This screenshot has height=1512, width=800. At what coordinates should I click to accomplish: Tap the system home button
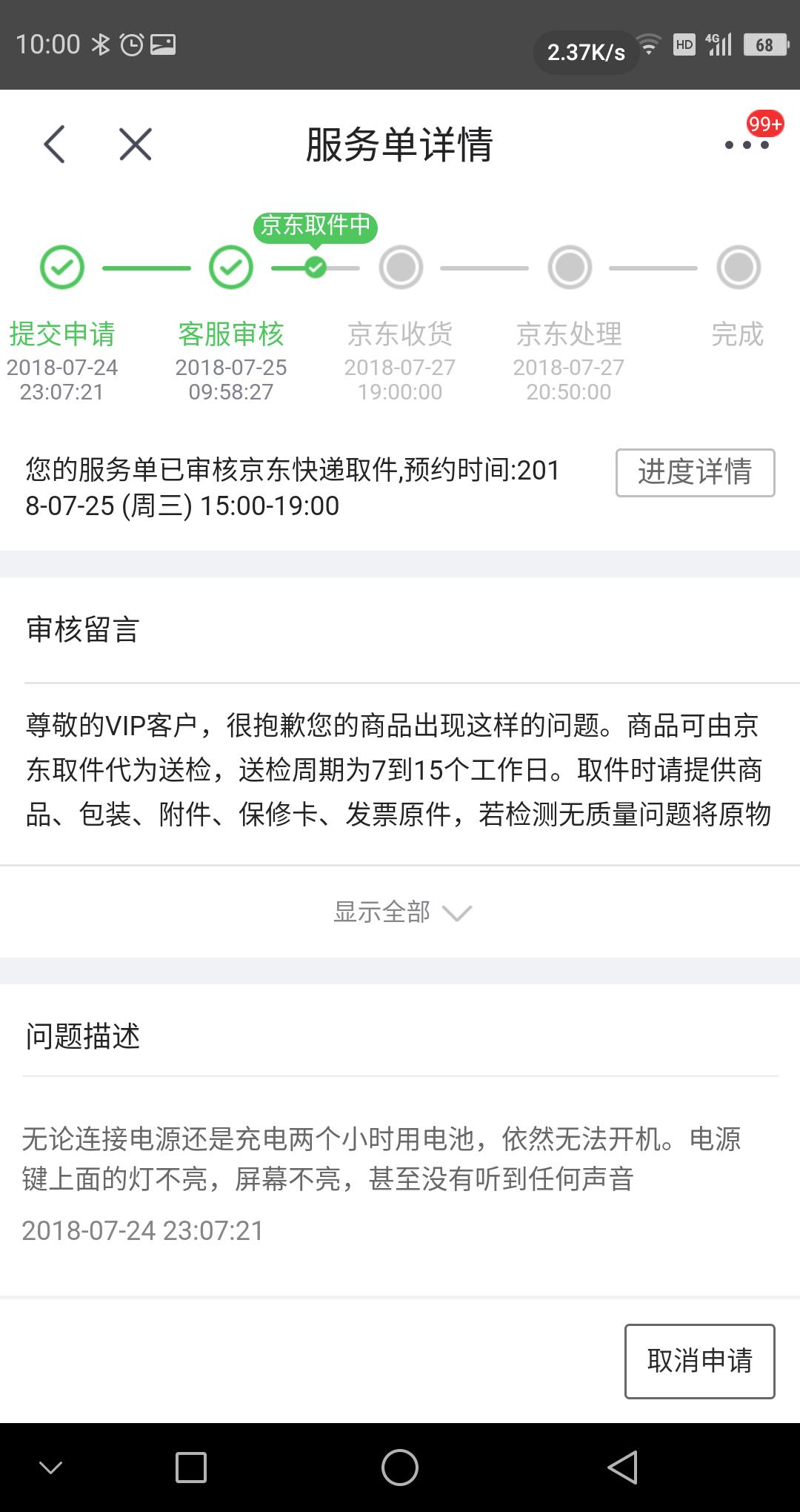[400, 1467]
